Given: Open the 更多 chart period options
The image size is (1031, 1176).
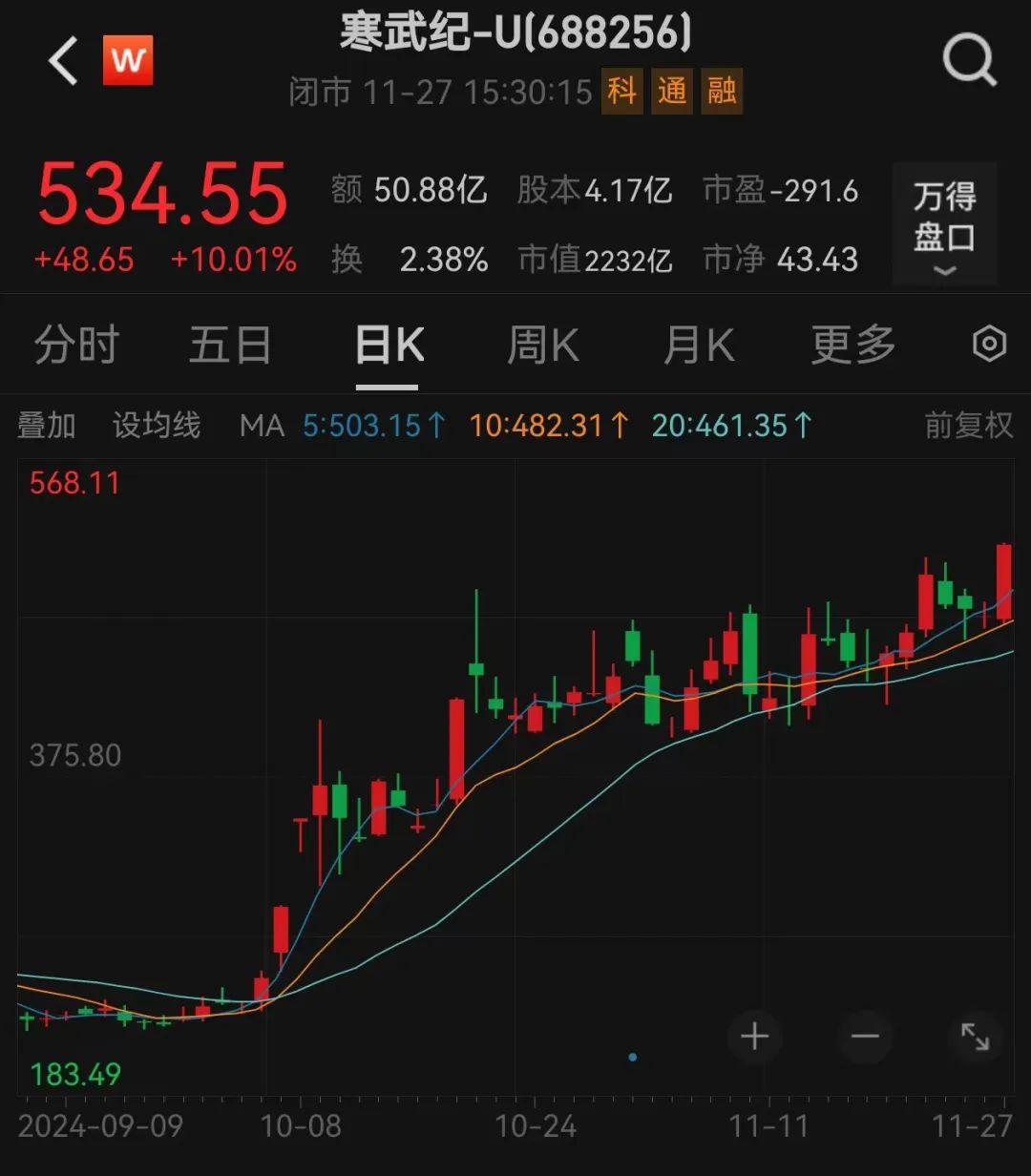Looking at the screenshot, I should [x=853, y=345].
